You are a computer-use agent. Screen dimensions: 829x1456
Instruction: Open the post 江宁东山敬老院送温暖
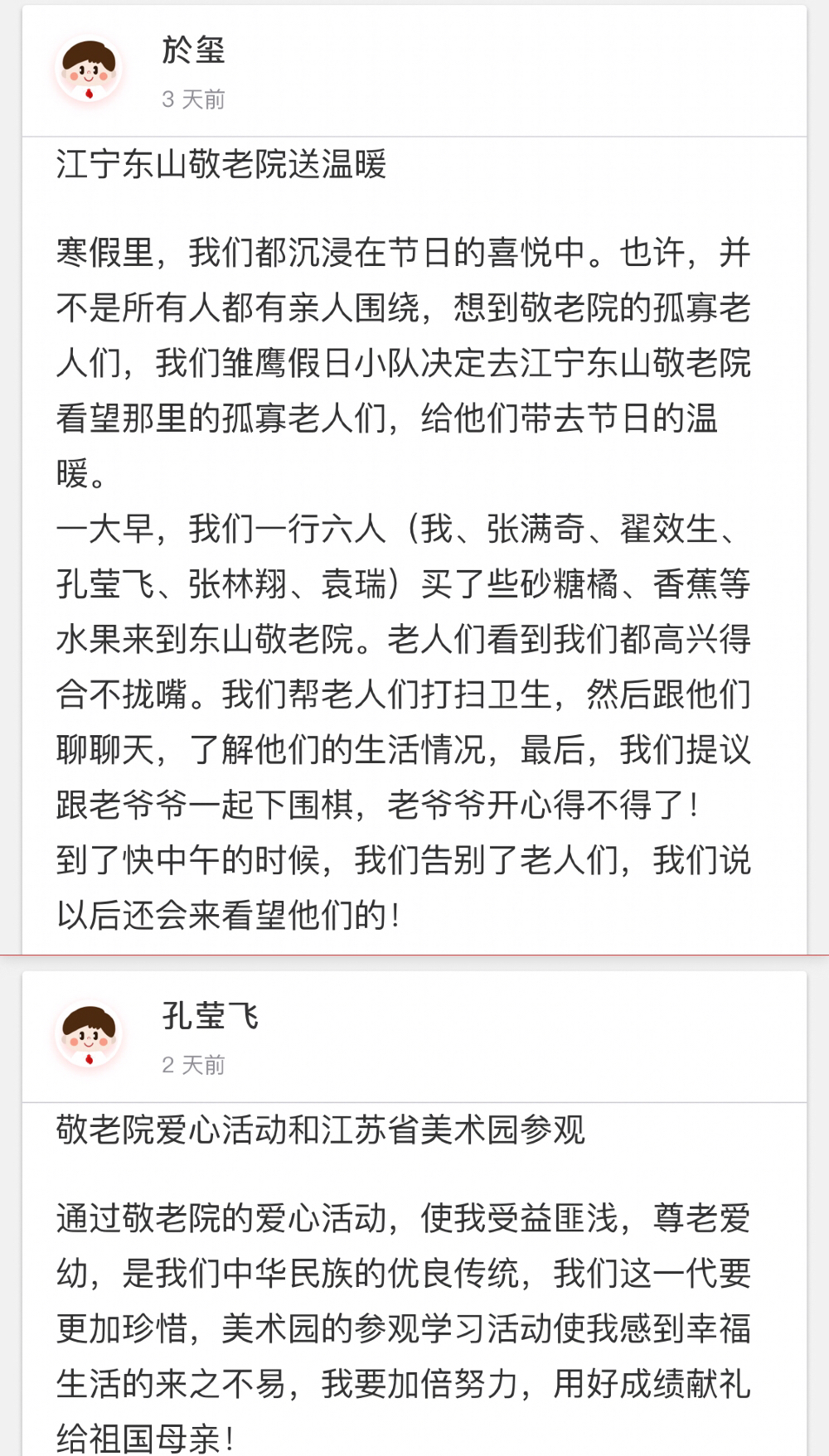(x=221, y=164)
